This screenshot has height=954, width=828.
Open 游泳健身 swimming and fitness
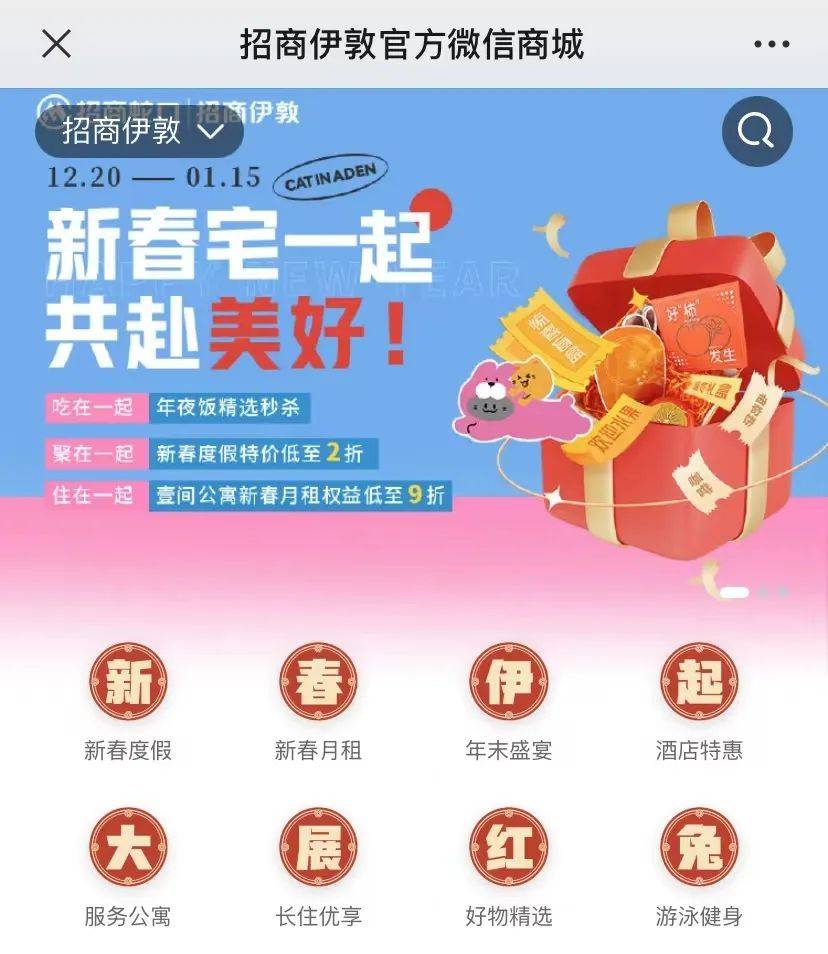(x=699, y=867)
